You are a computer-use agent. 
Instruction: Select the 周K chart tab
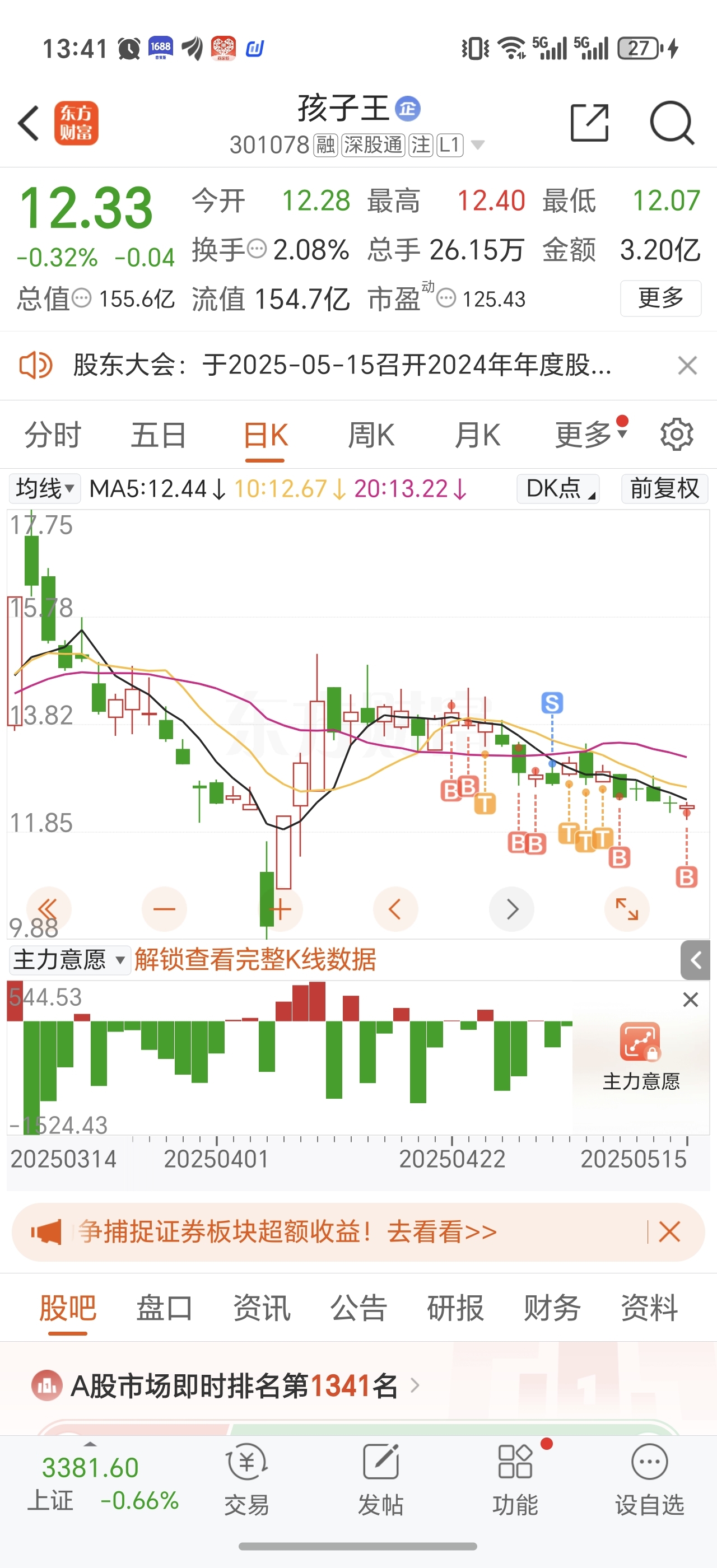pyautogui.click(x=371, y=435)
